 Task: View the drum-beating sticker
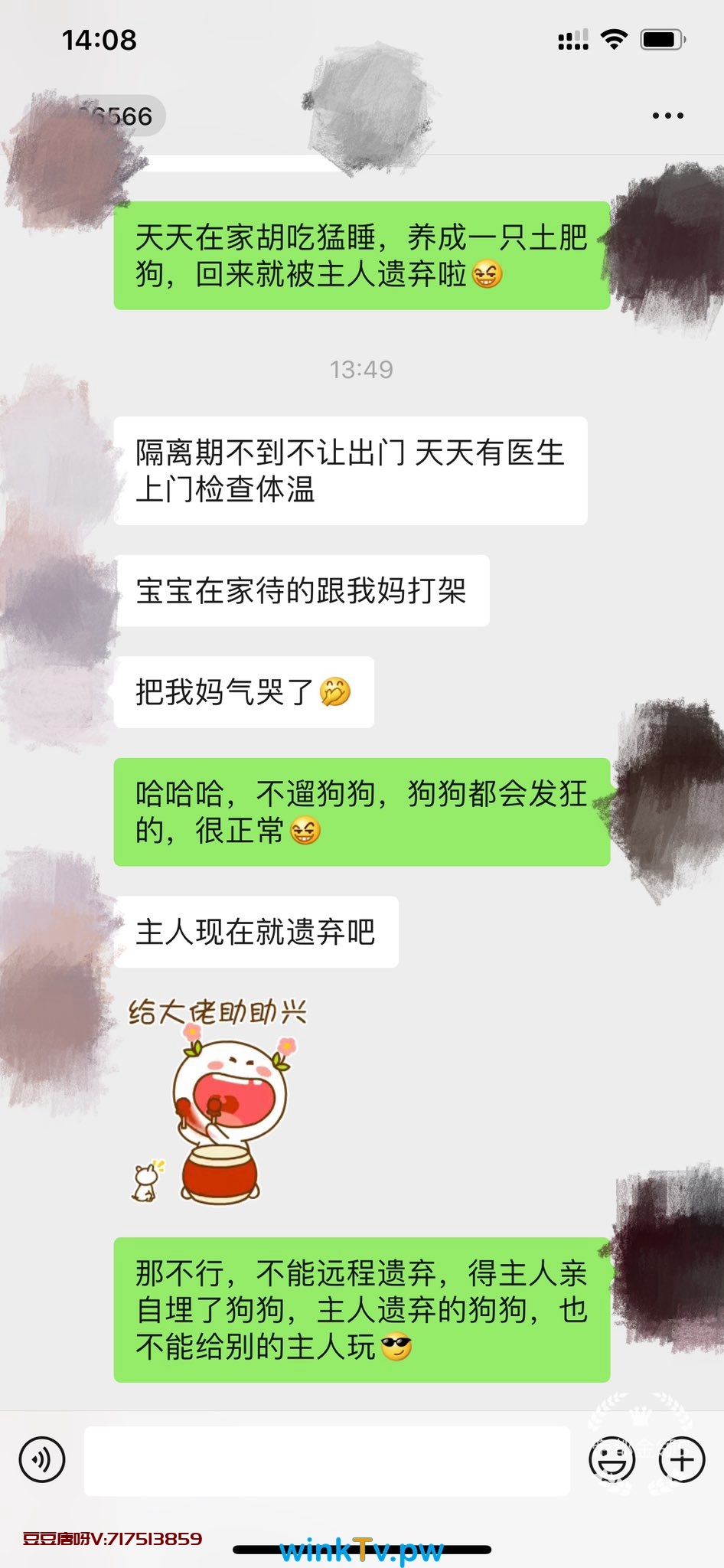(217, 1100)
